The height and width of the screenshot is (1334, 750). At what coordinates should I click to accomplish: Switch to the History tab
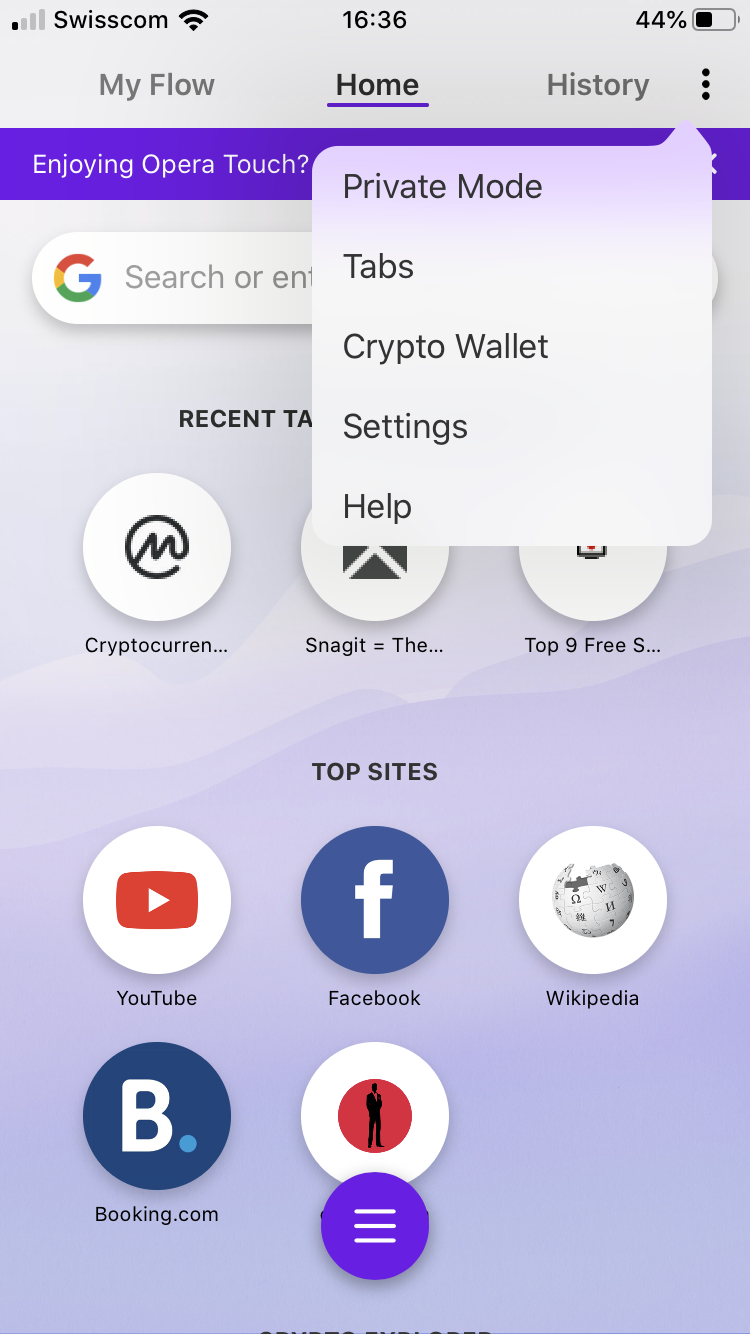coord(597,85)
